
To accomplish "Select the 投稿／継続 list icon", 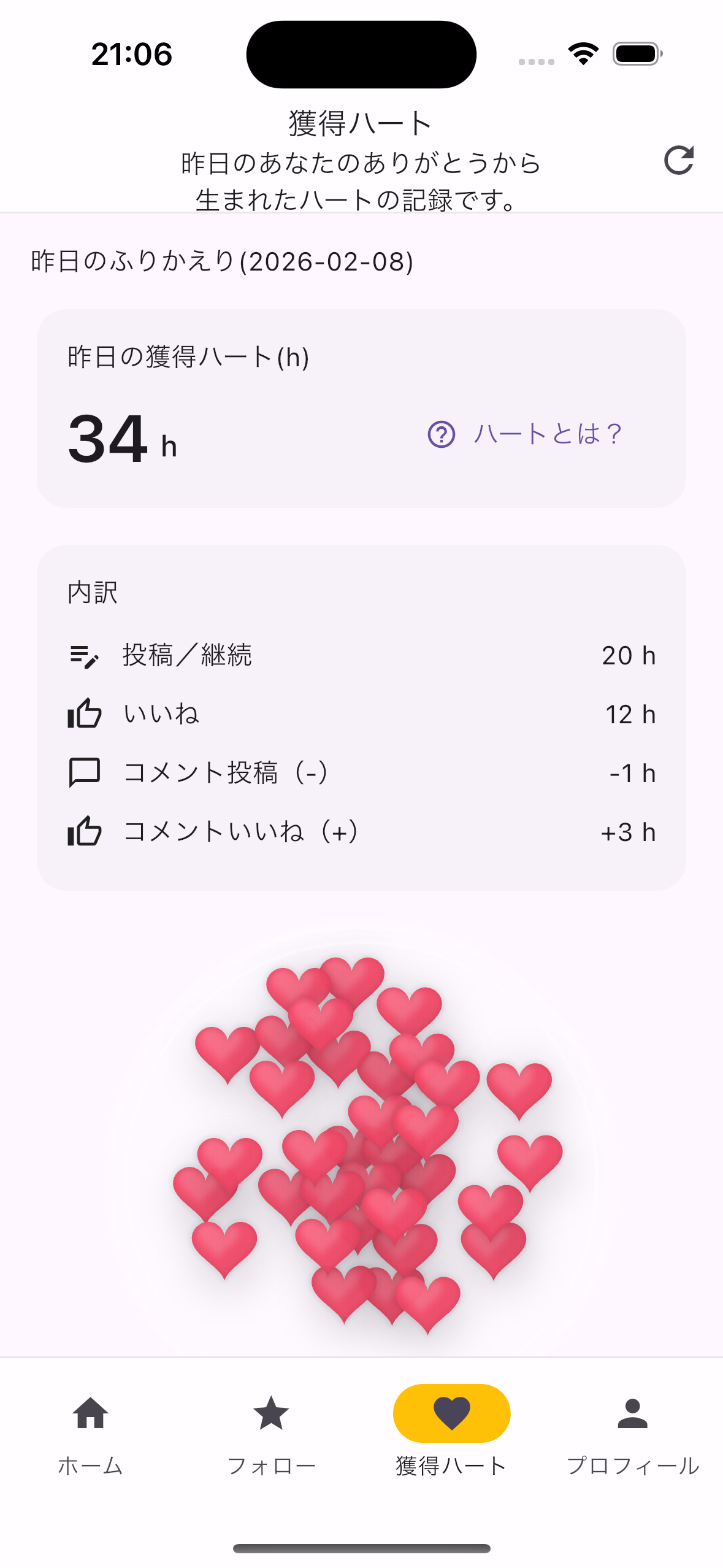I will [x=83, y=655].
